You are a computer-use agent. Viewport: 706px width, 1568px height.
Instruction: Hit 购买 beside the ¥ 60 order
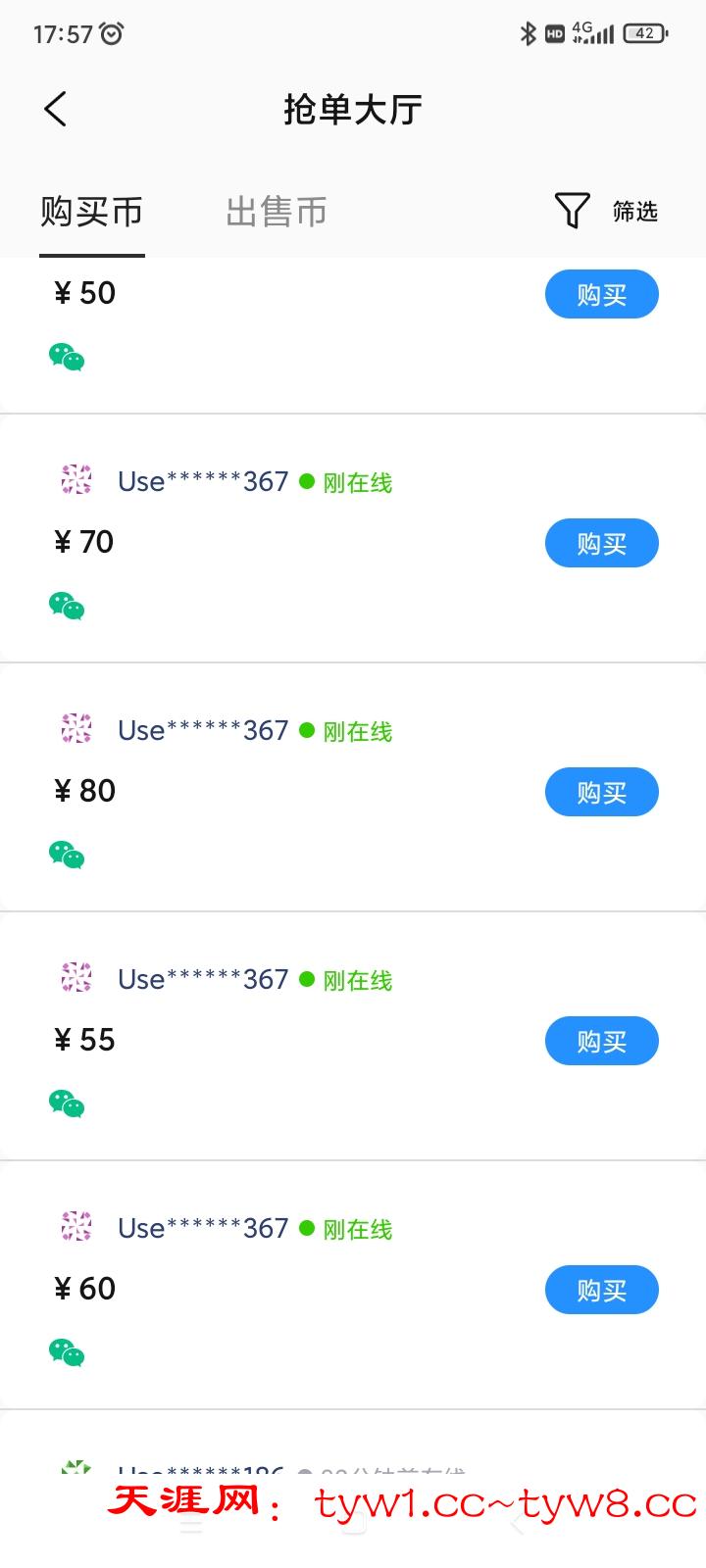click(601, 1290)
